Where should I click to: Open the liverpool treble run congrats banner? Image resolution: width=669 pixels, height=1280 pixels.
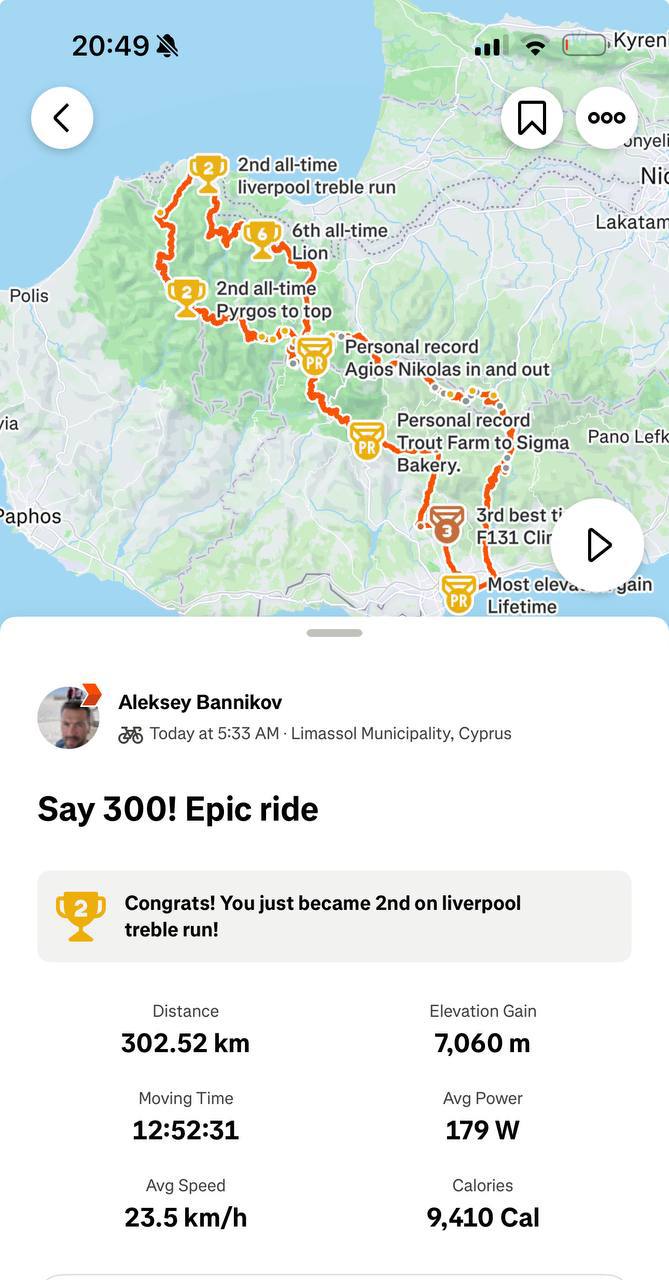[x=334, y=916]
